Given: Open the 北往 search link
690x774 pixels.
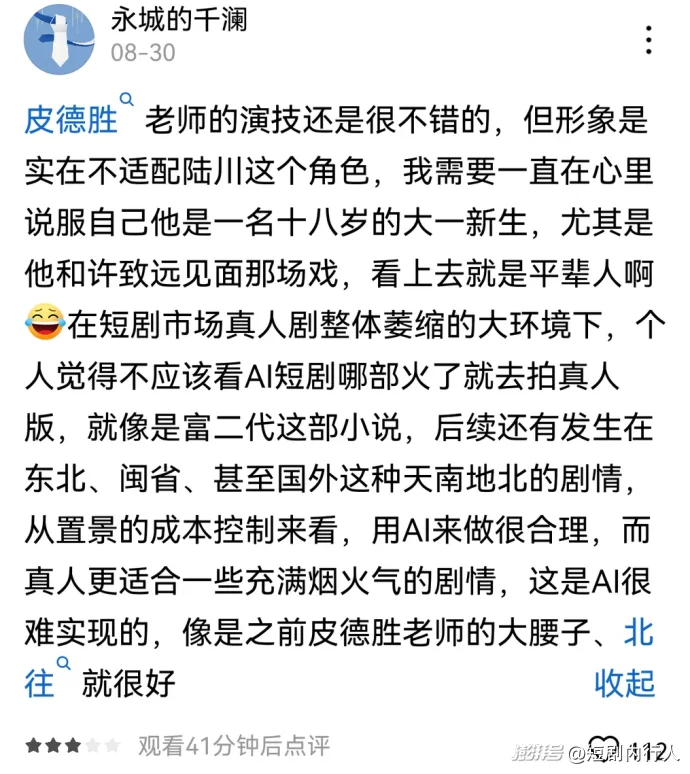Looking at the screenshot, I should coord(640,633).
